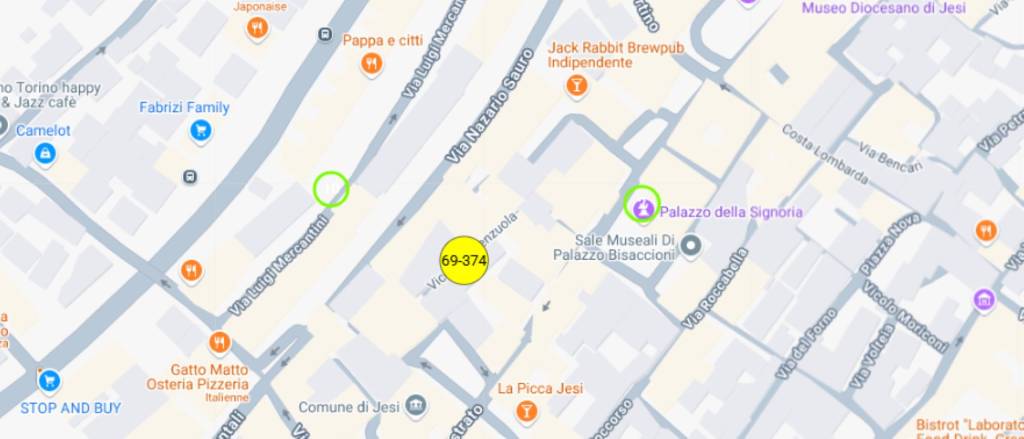Open the Japonaise restaurant pin
Screen dimensions: 1024x439
(257, 28)
